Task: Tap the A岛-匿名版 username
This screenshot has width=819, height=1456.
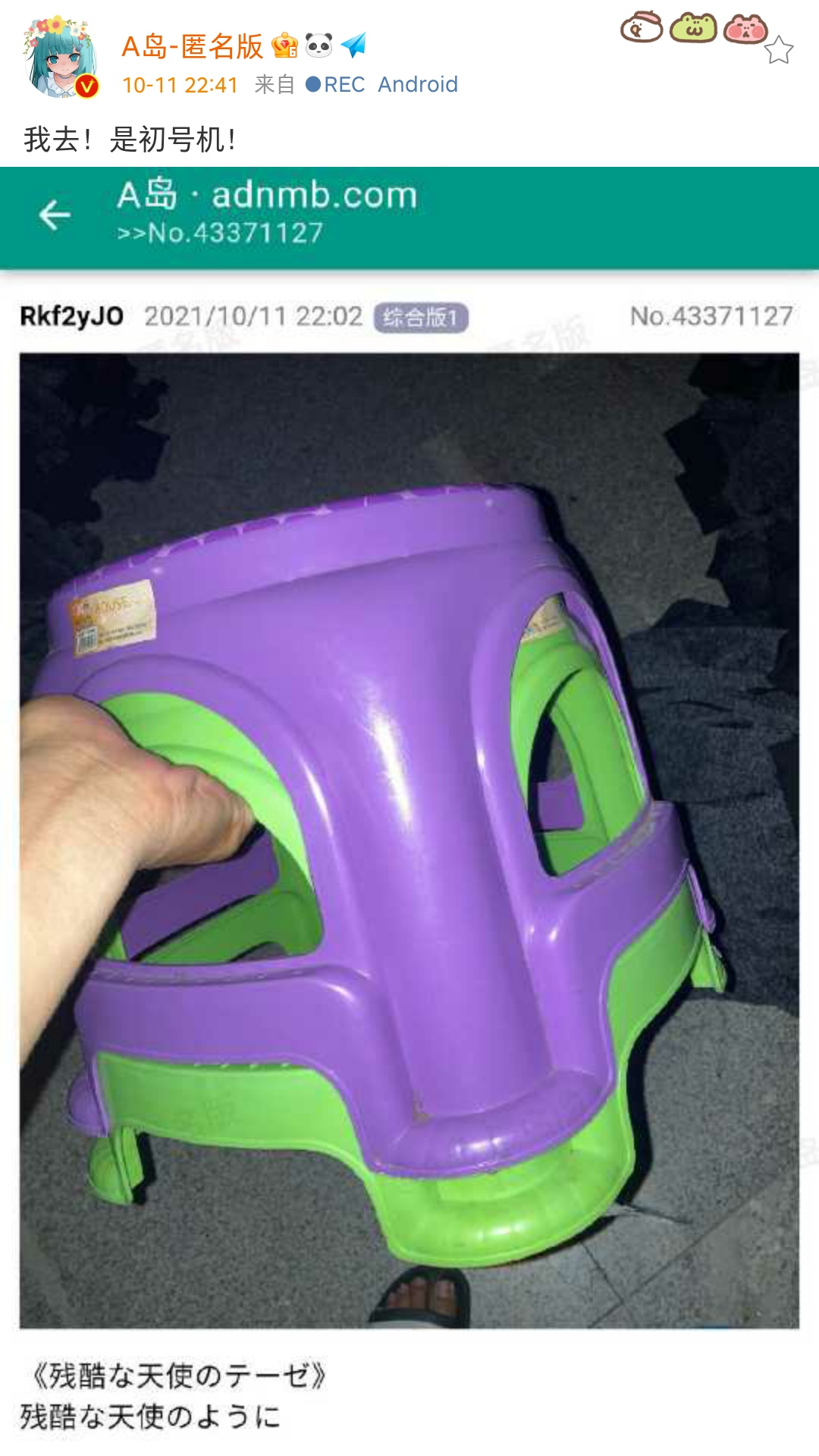Action: point(192,46)
